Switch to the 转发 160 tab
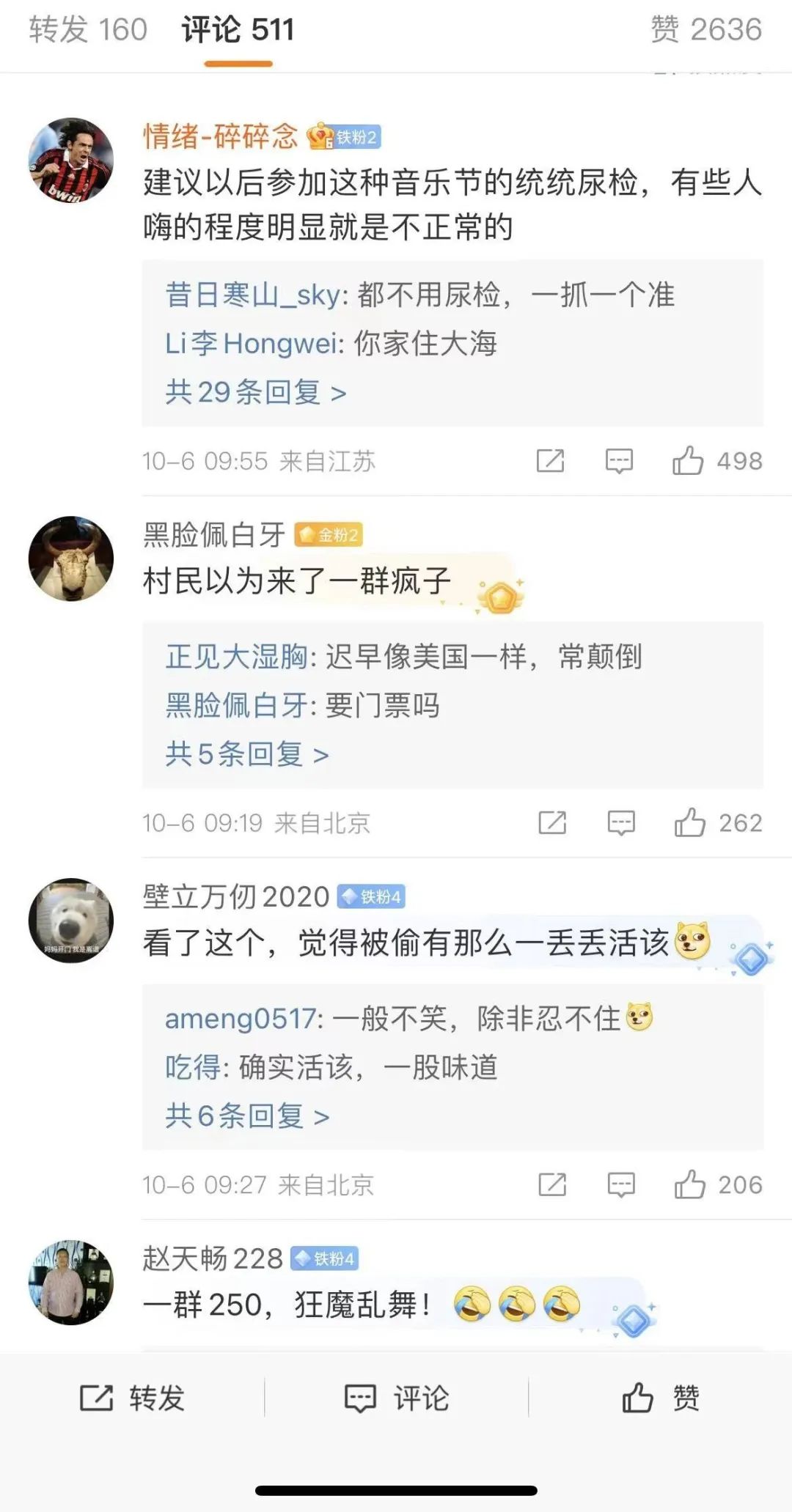 (88, 31)
